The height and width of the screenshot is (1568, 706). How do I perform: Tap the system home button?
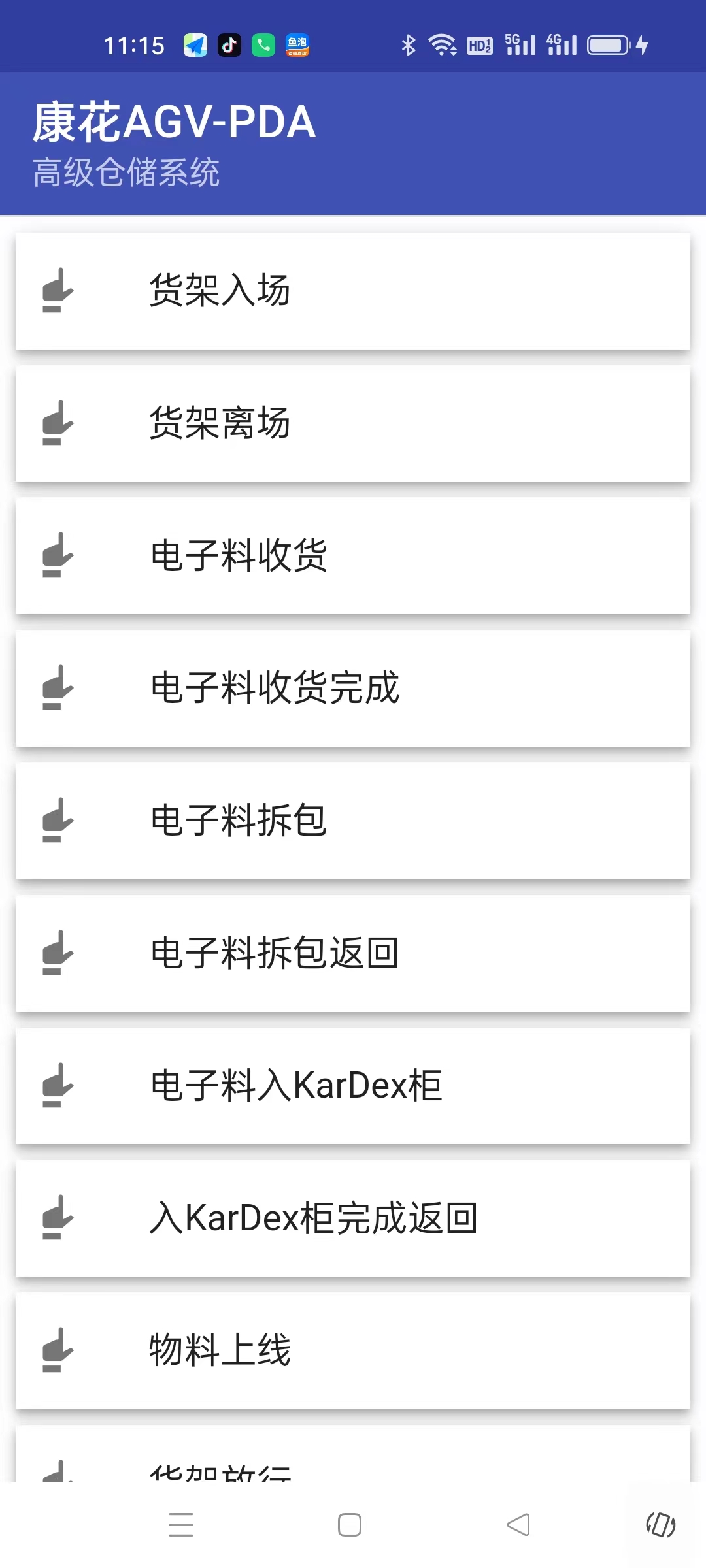[x=350, y=1525]
